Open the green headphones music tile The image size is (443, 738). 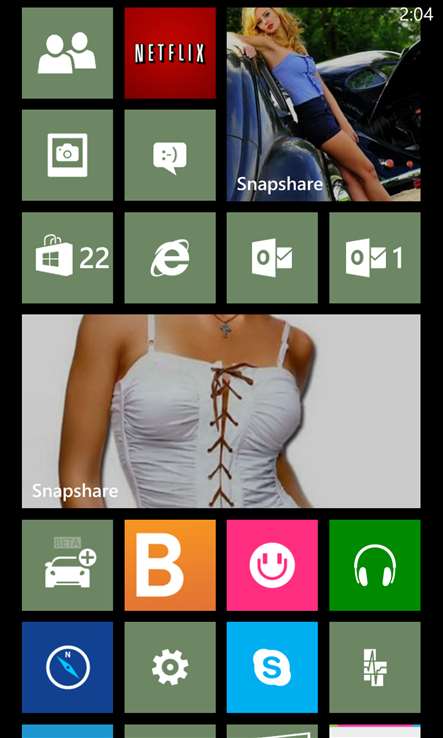tap(375, 565)
